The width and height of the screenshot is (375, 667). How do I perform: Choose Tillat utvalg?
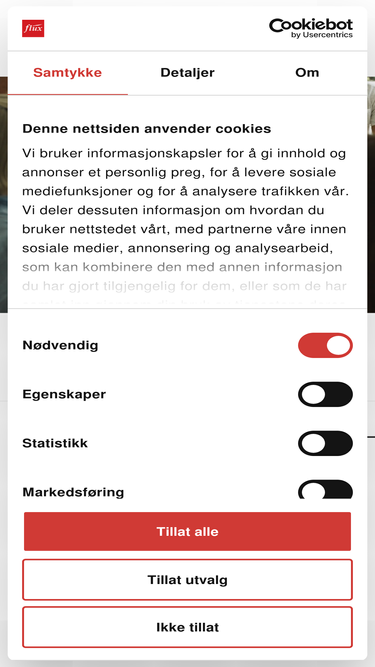(x=188, y=580)
